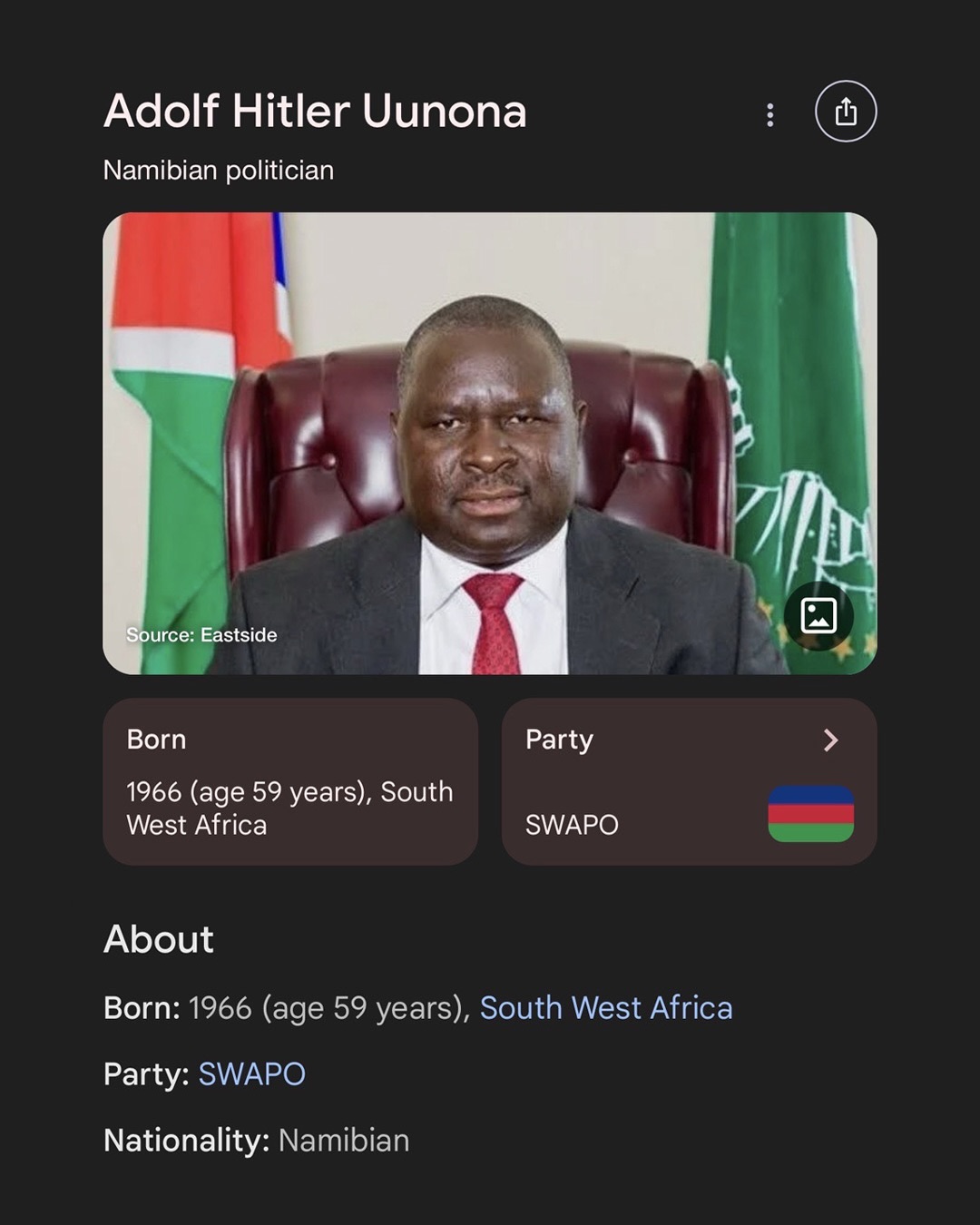The image size is (980, 1225).
Task: Open the images icon on the photo
Action: pyautogui.click(x=818, y=616)
